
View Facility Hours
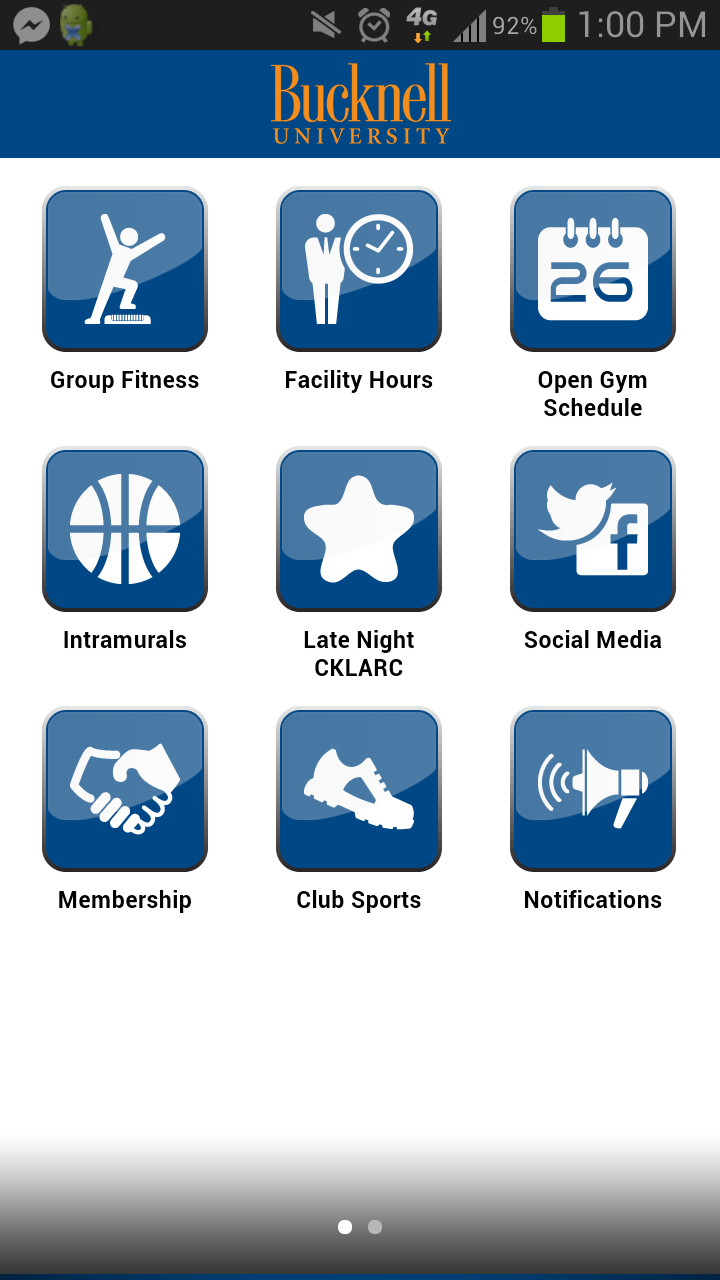click(359, 269)
